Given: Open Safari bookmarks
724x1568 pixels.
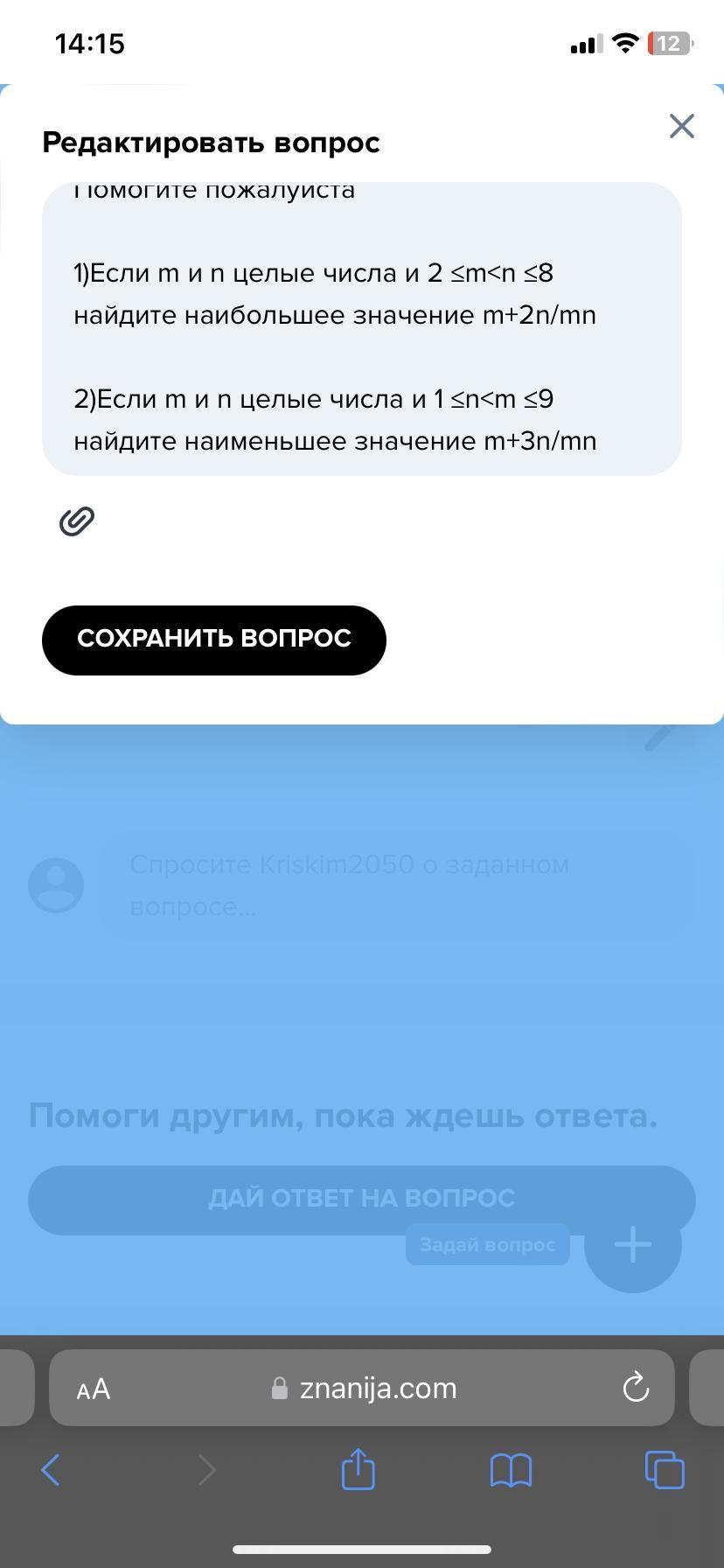Looking at the screenshot, I should point(511,1470).
